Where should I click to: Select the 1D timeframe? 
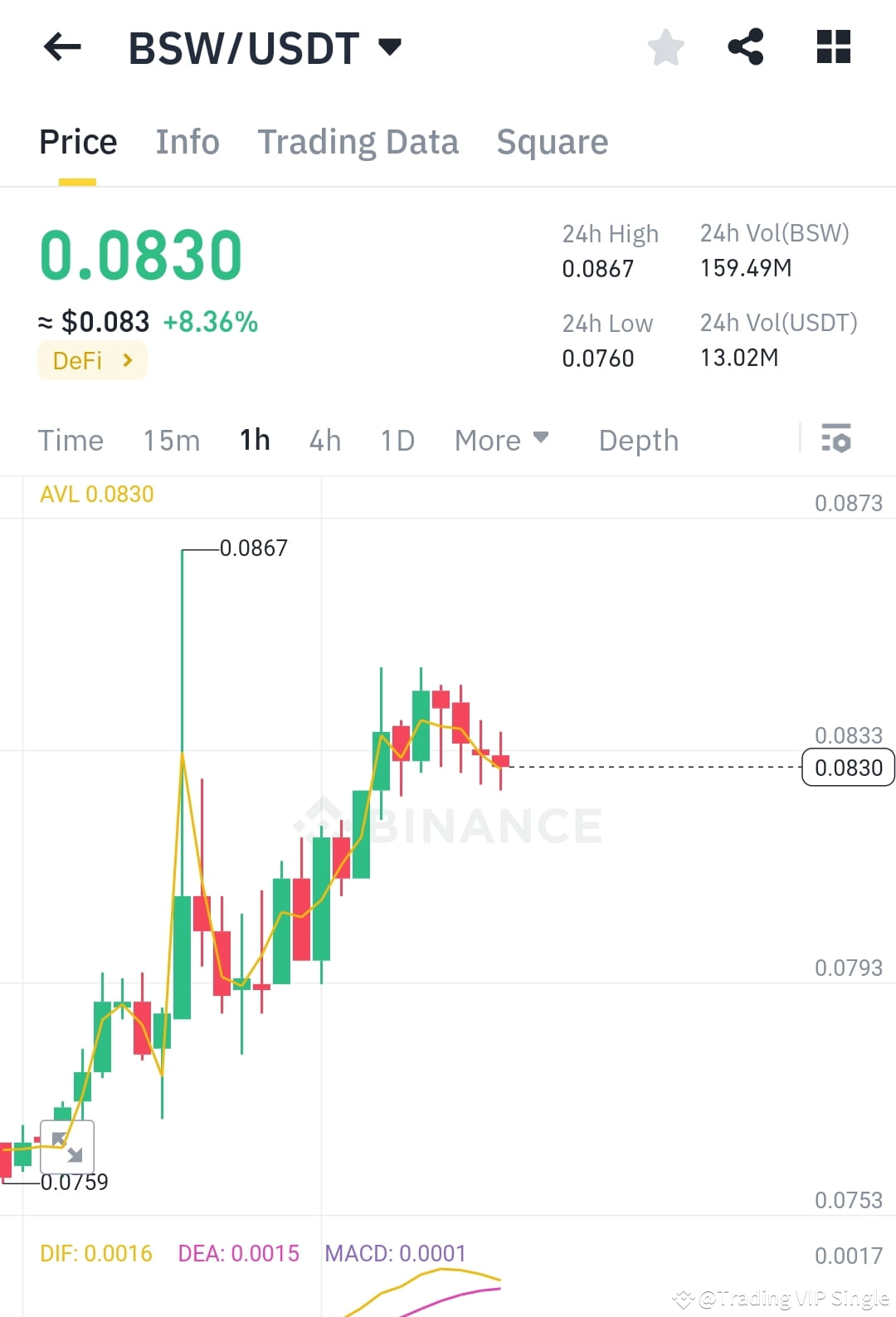coord(397,440)
